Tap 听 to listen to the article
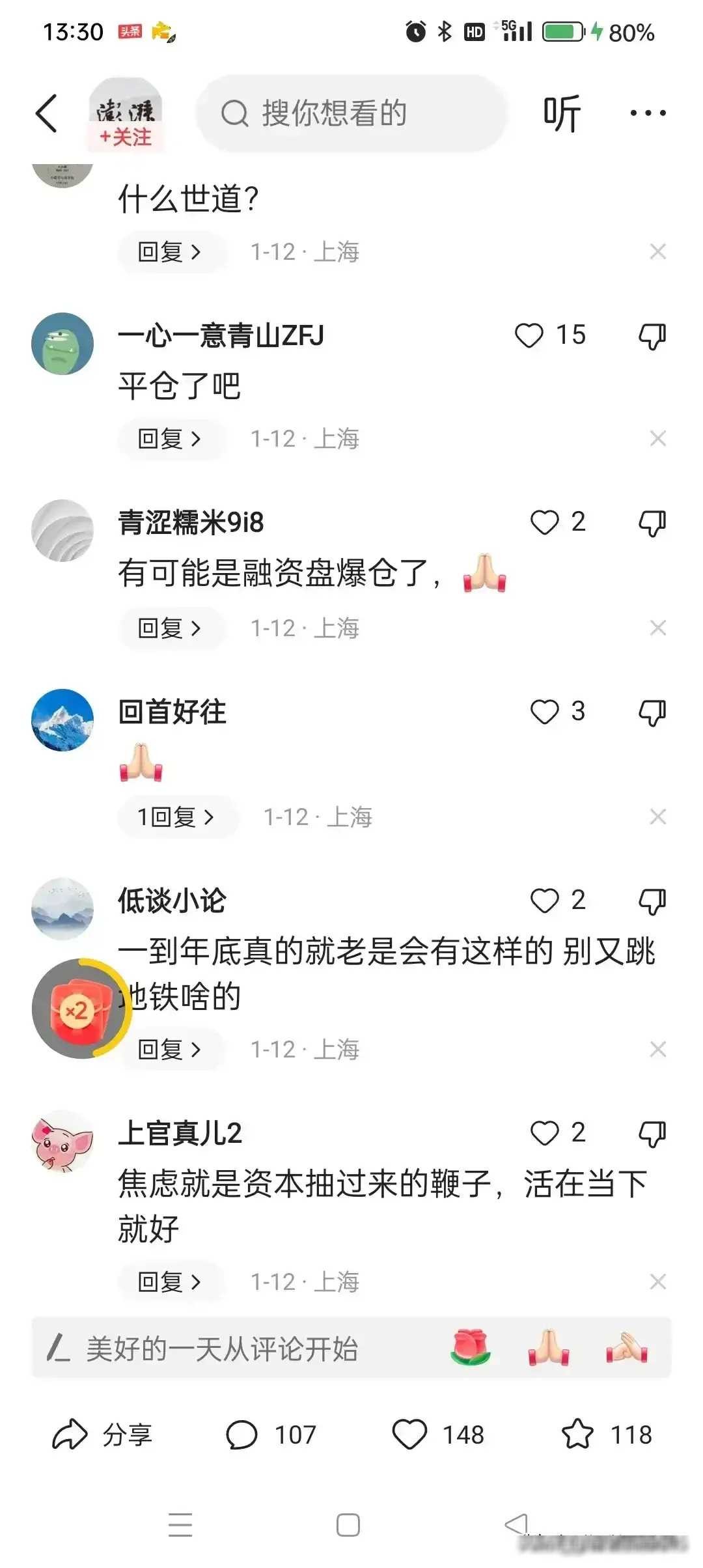The image size is (703, 1568). click(x=561, y=113)
